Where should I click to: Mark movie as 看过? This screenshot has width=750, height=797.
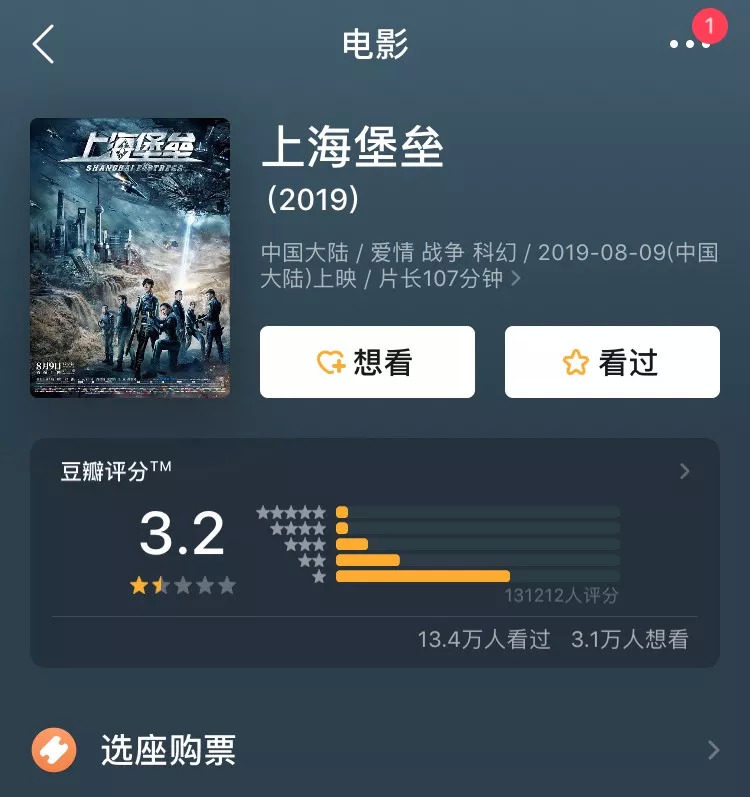(x=612, y=362)
